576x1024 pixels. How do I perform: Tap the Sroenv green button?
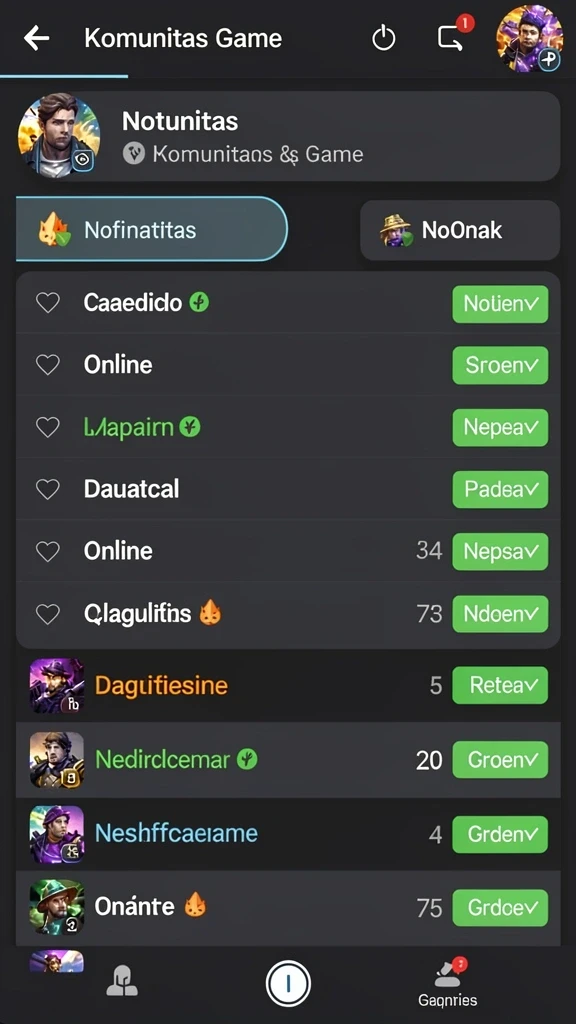(500, 365)
